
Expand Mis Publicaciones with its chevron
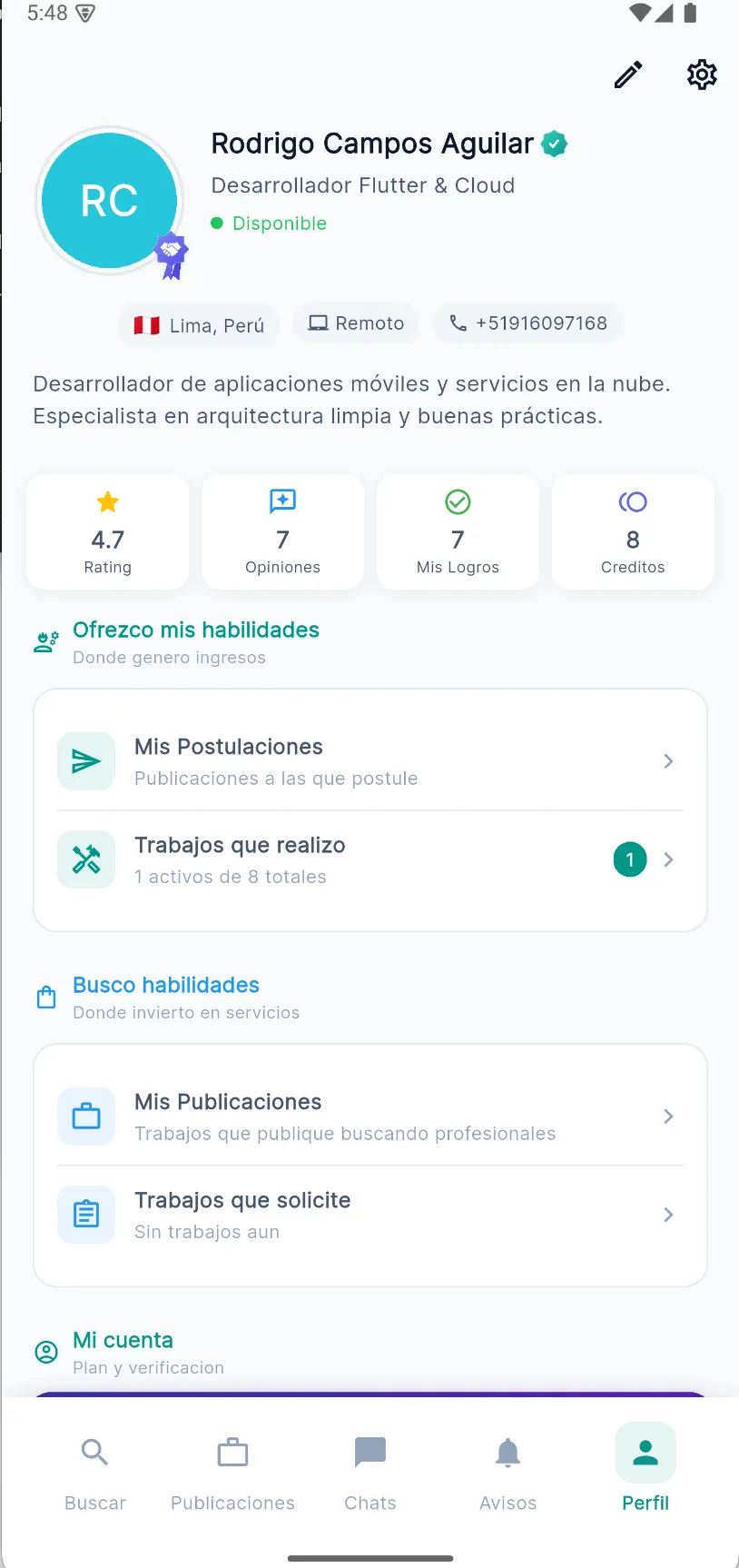pos(668,1116)
